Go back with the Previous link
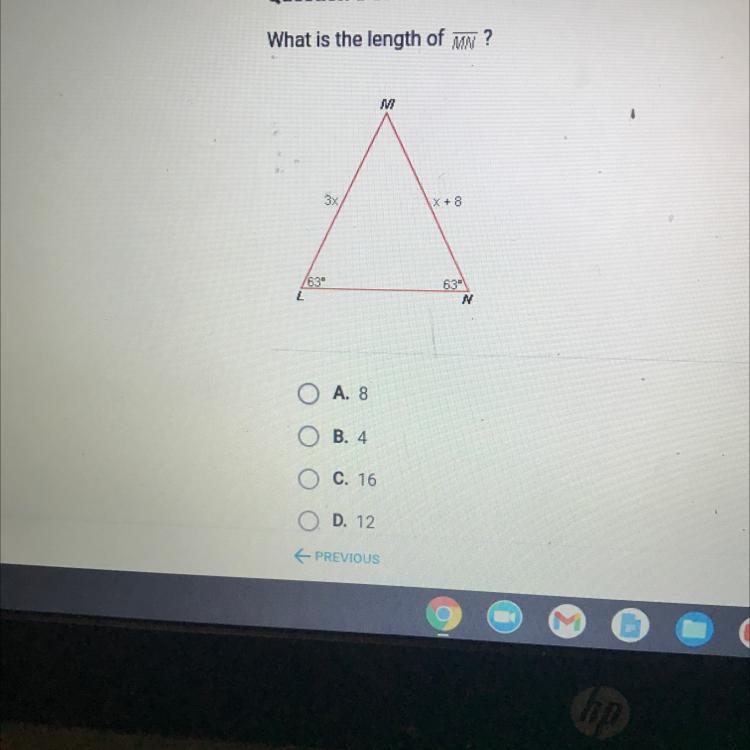750x750 pixels. 337,558
